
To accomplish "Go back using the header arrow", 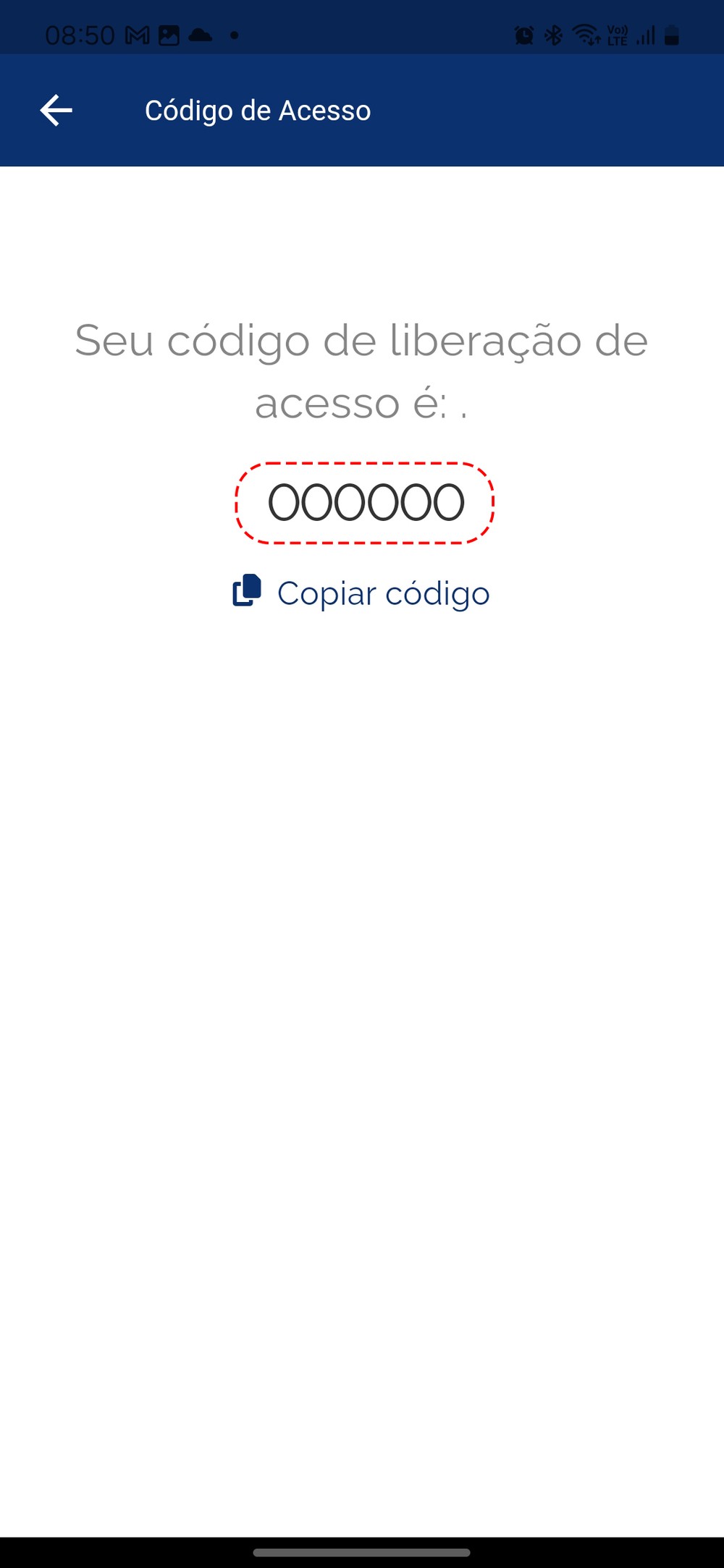I will (56, 111).
